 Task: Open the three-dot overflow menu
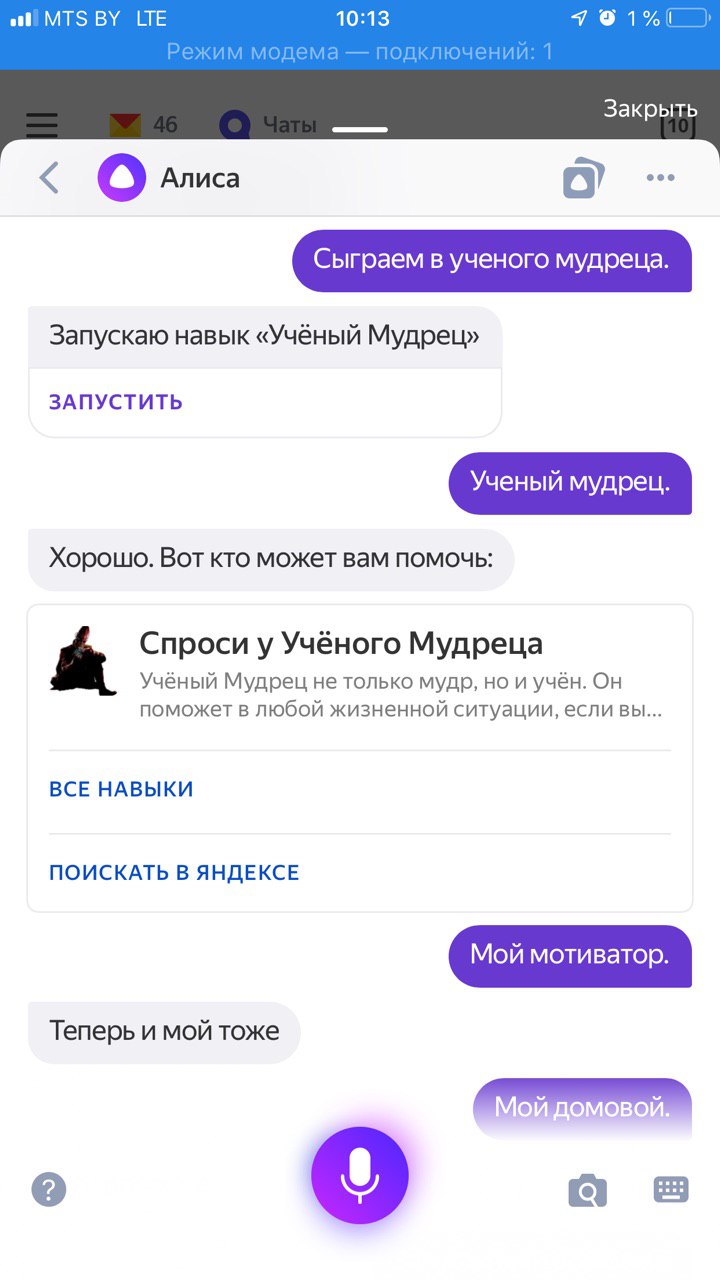point(661,178)
